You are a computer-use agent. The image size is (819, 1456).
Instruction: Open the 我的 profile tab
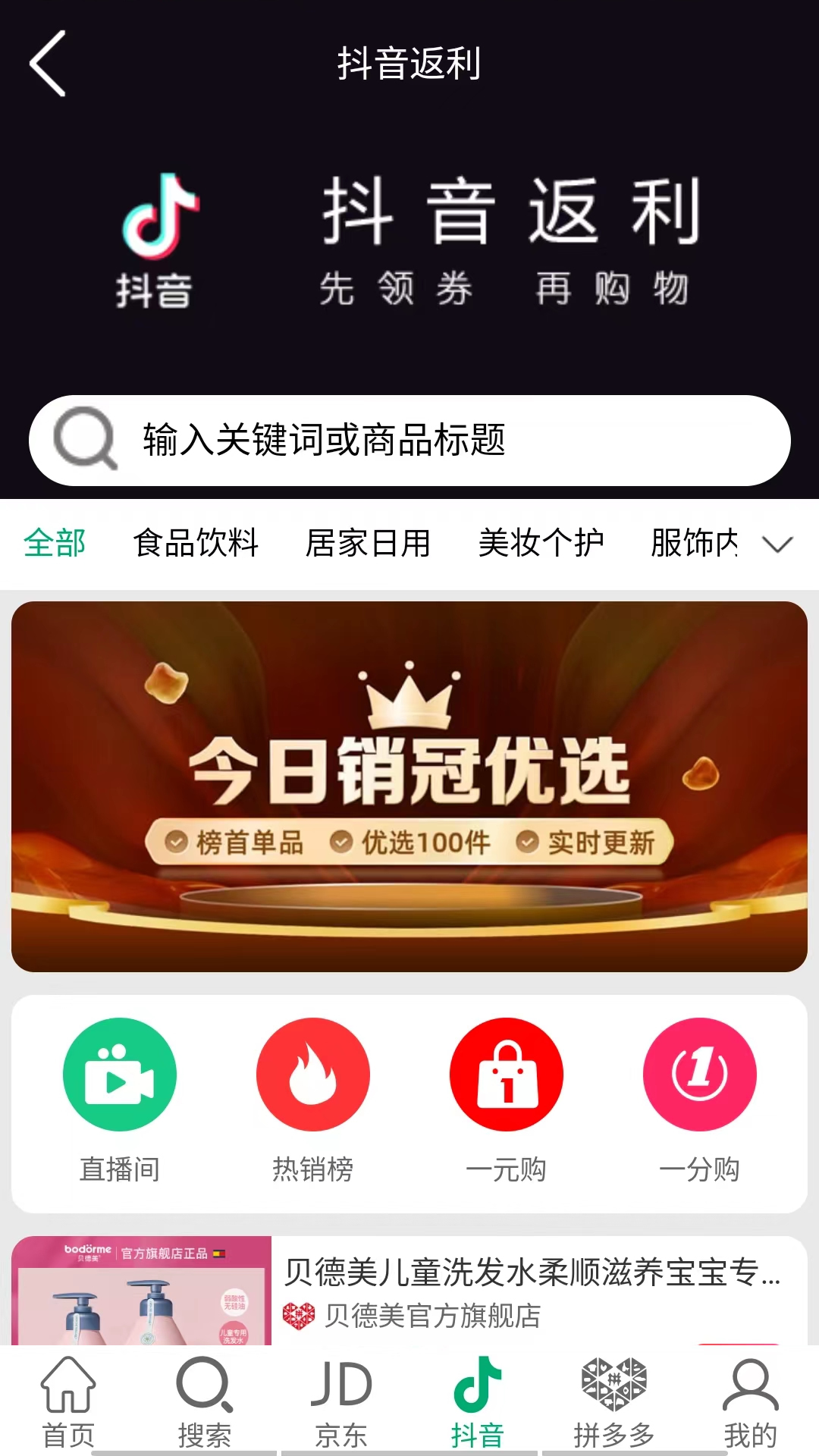[x=751, y=1403]
